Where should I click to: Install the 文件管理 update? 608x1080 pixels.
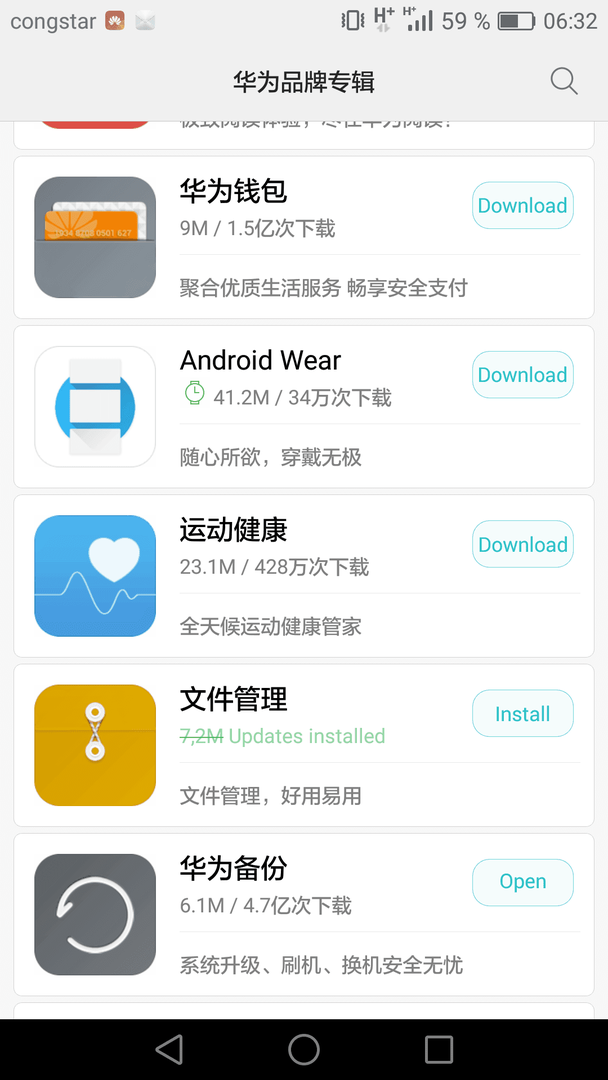(x=523, y=714)
